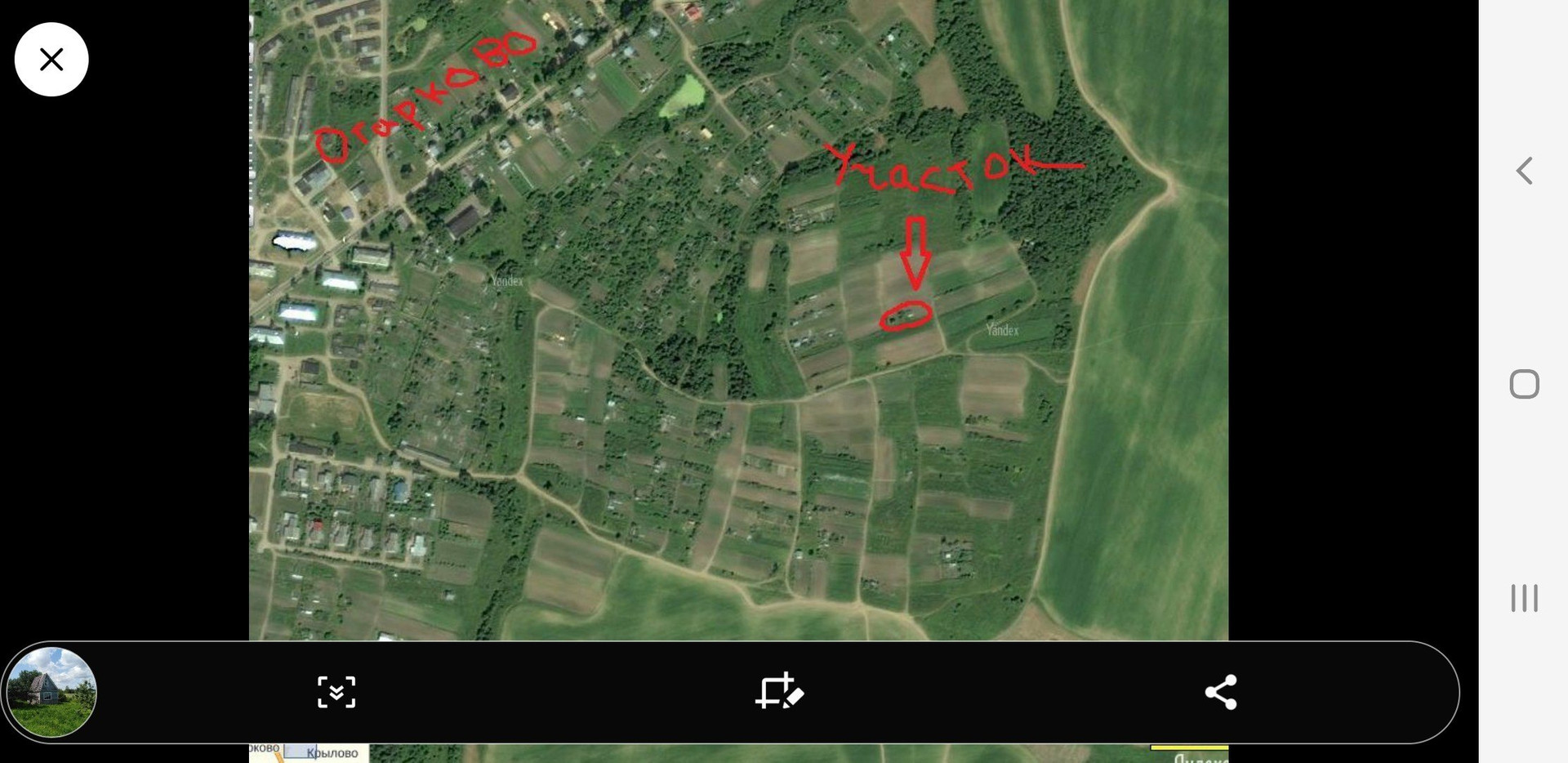
Task: Go back with the system back button
Action: [1524, 171]
